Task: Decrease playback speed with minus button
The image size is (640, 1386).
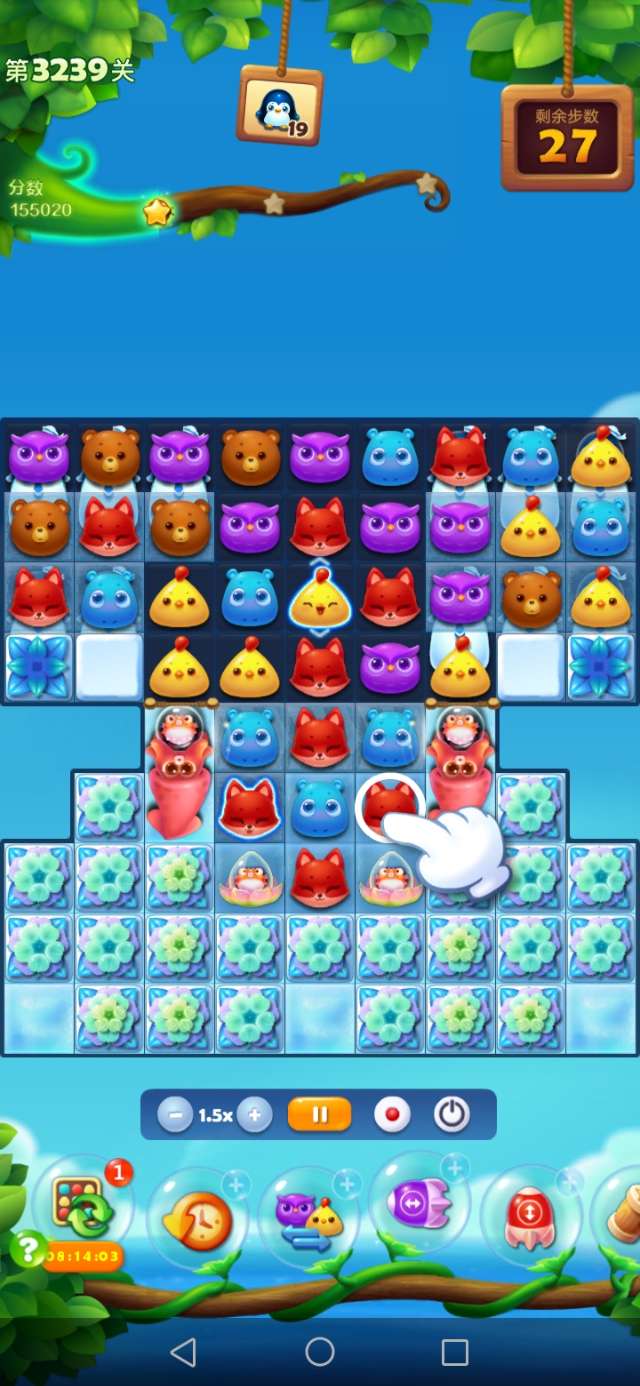Action: (x=175, y=1115)
